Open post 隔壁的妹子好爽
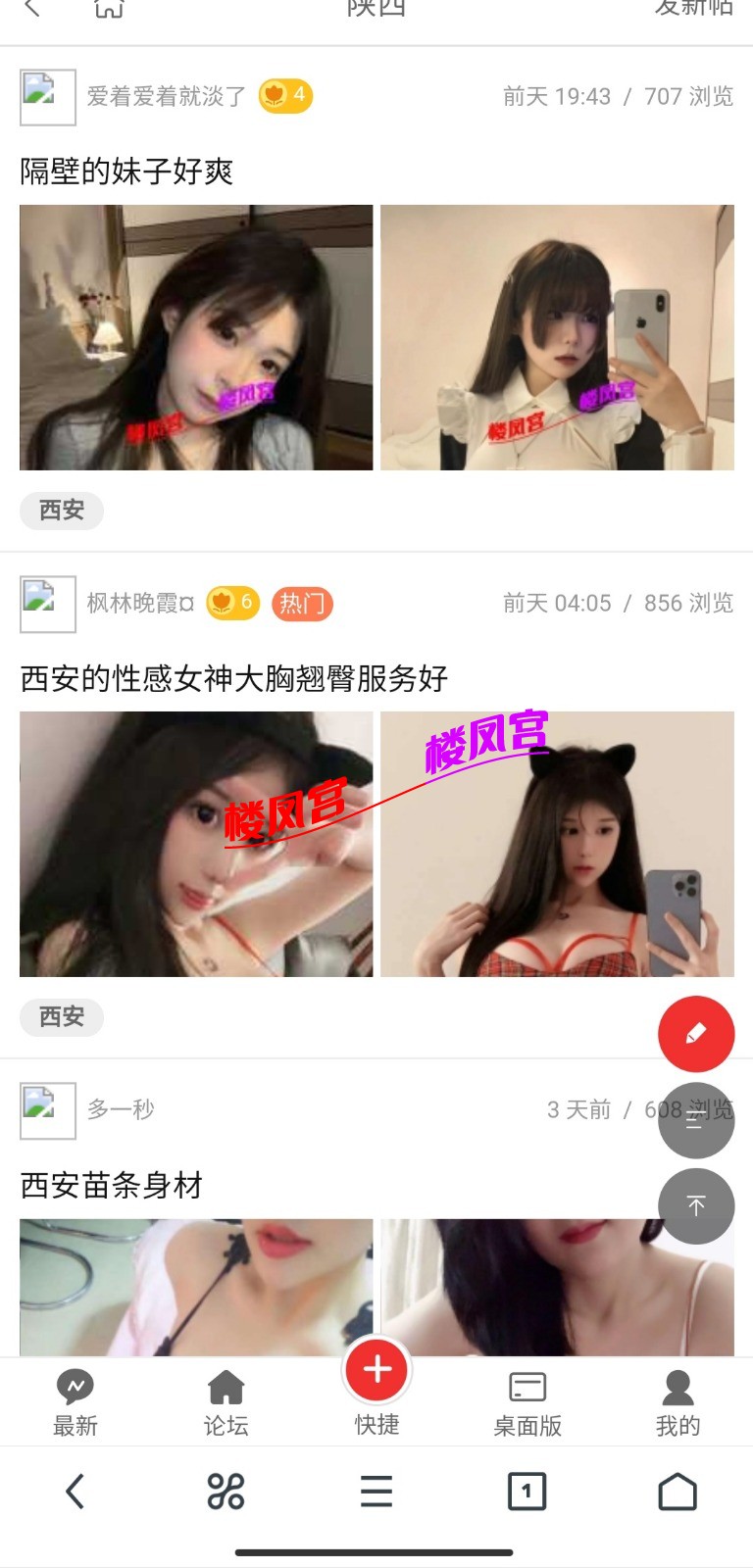 (126, 171)
